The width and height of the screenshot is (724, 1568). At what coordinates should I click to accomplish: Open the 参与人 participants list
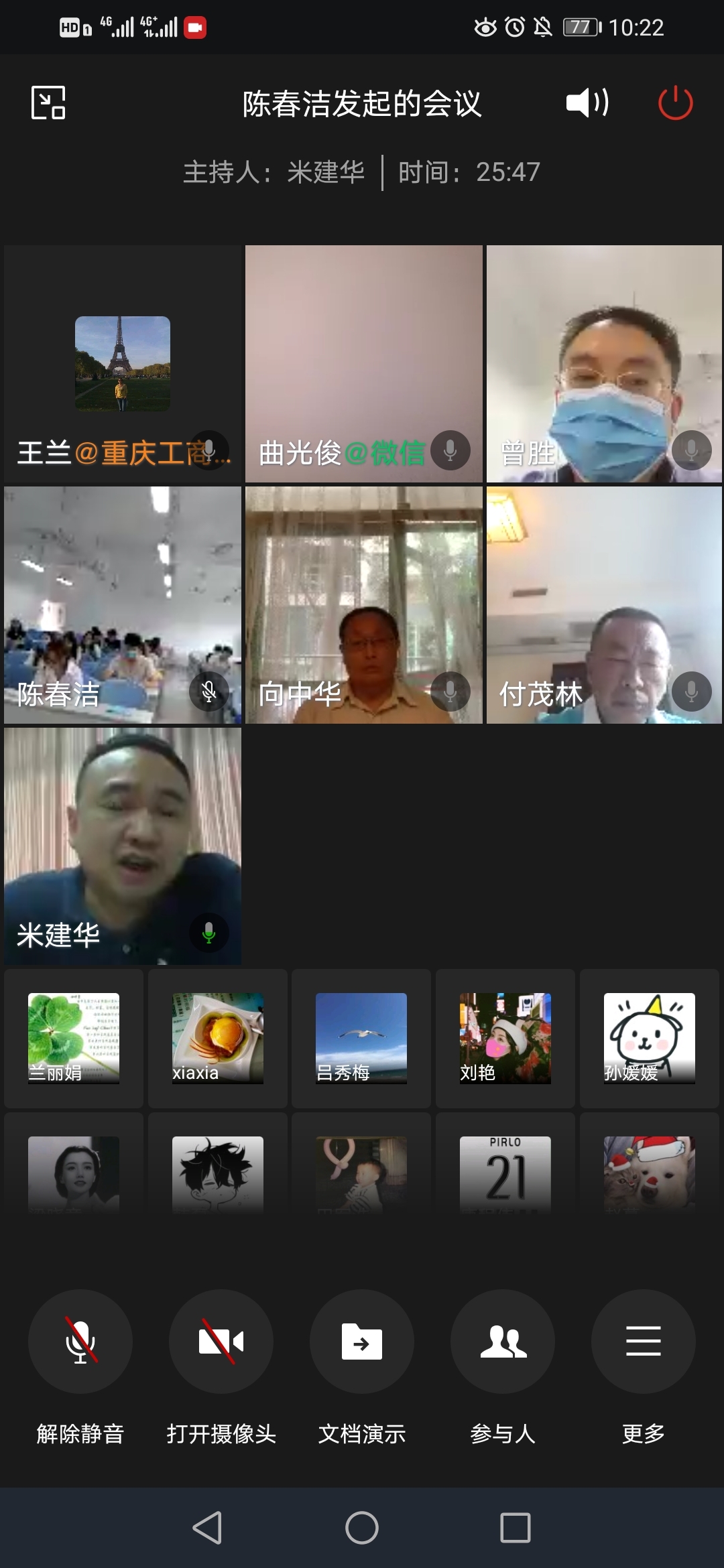(x=503, y=1342)
